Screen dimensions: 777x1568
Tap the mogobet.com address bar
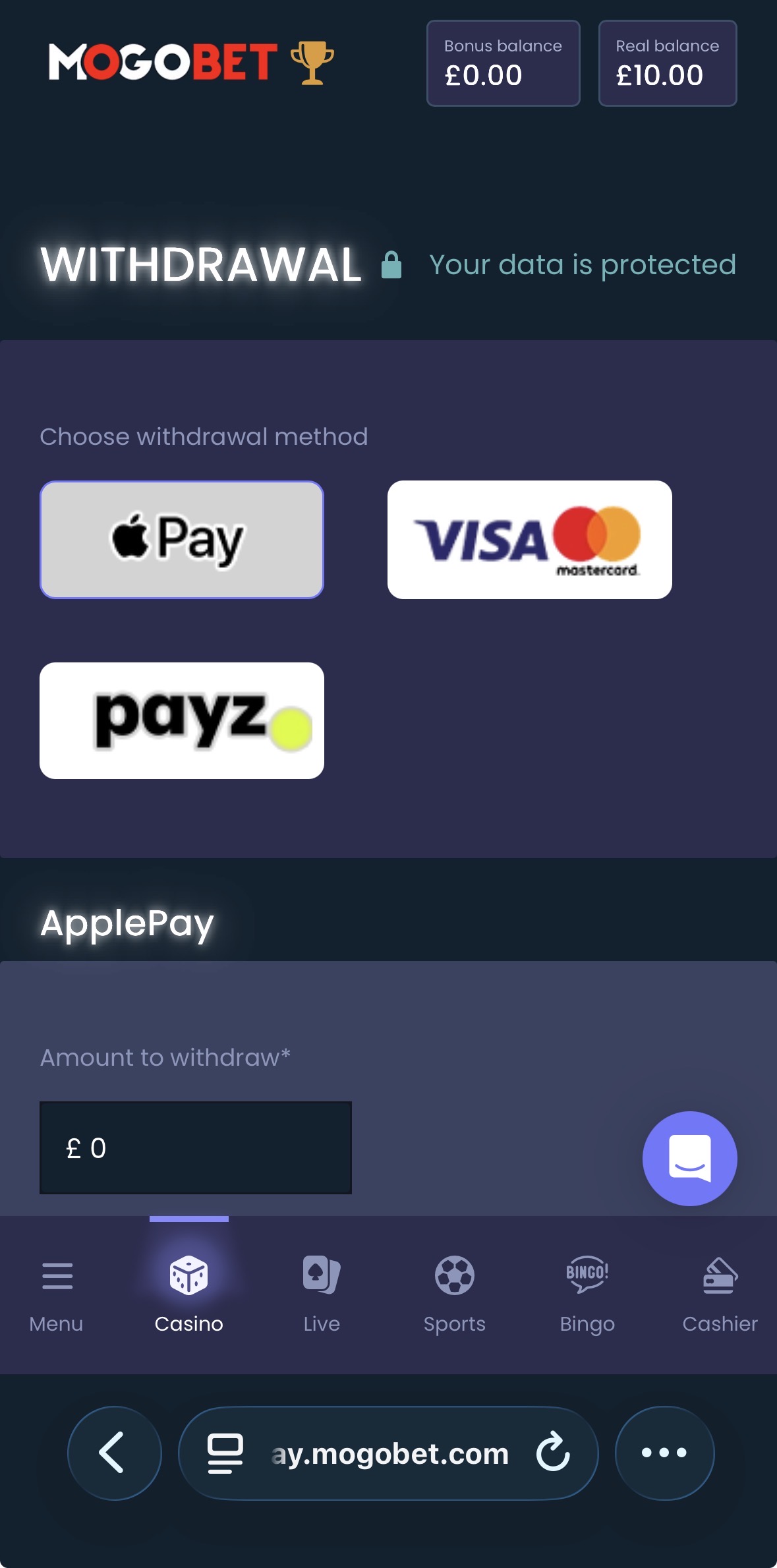[388, 1453]
